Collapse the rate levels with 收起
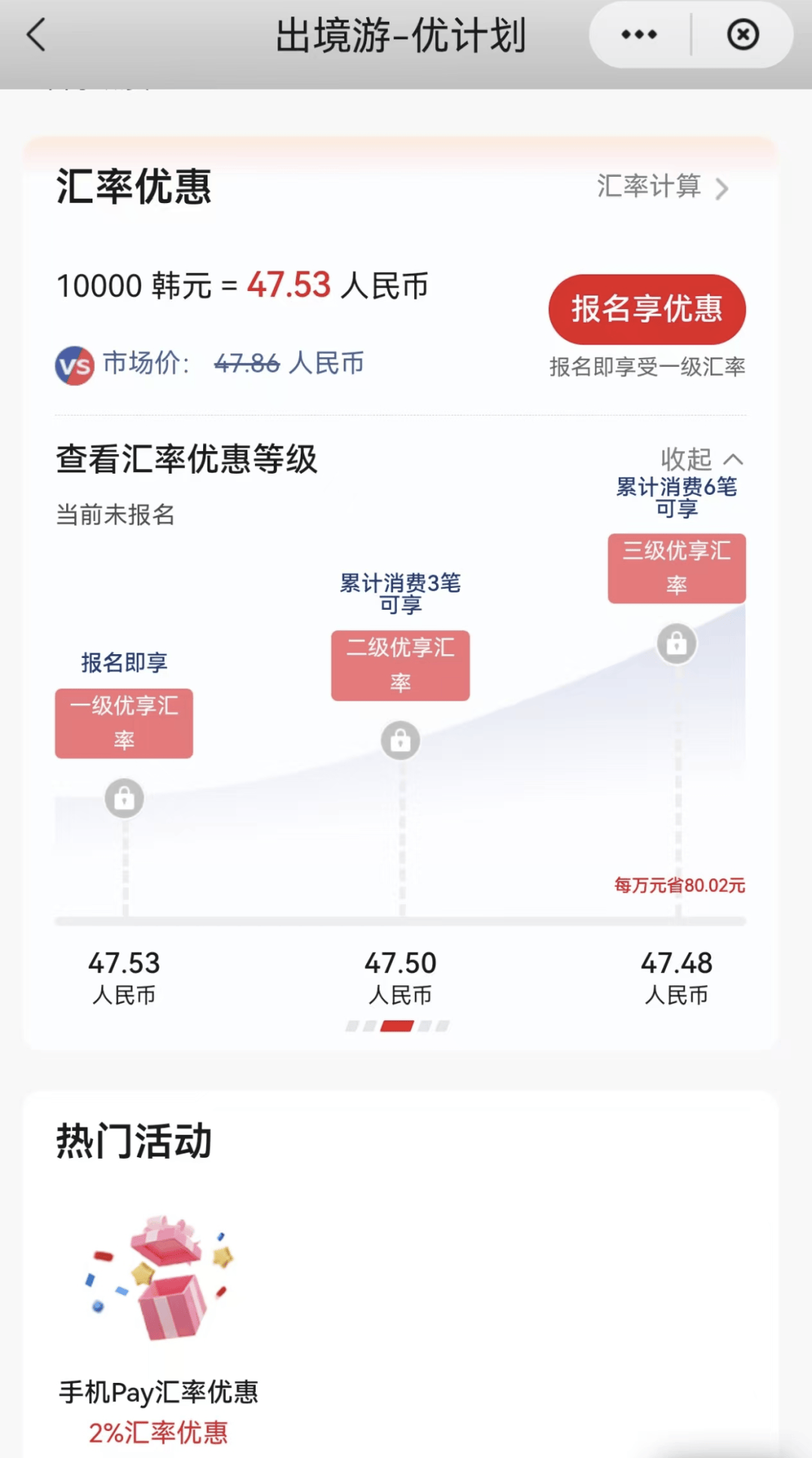Image resolution: width=812 pixels, height=1458 pixels. (701, 459)
